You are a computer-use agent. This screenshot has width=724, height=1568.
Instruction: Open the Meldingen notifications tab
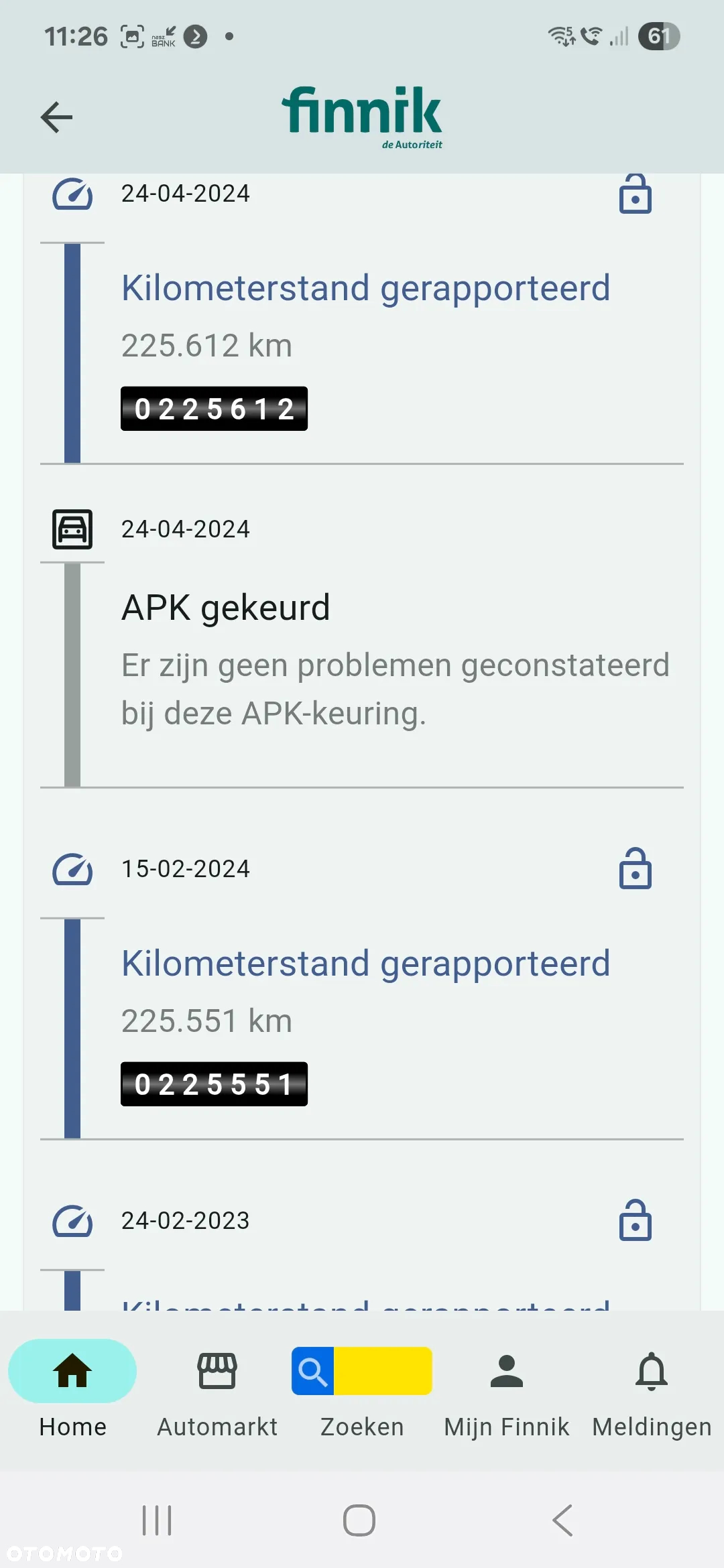pyautogui.click(x=652, y=1389)
